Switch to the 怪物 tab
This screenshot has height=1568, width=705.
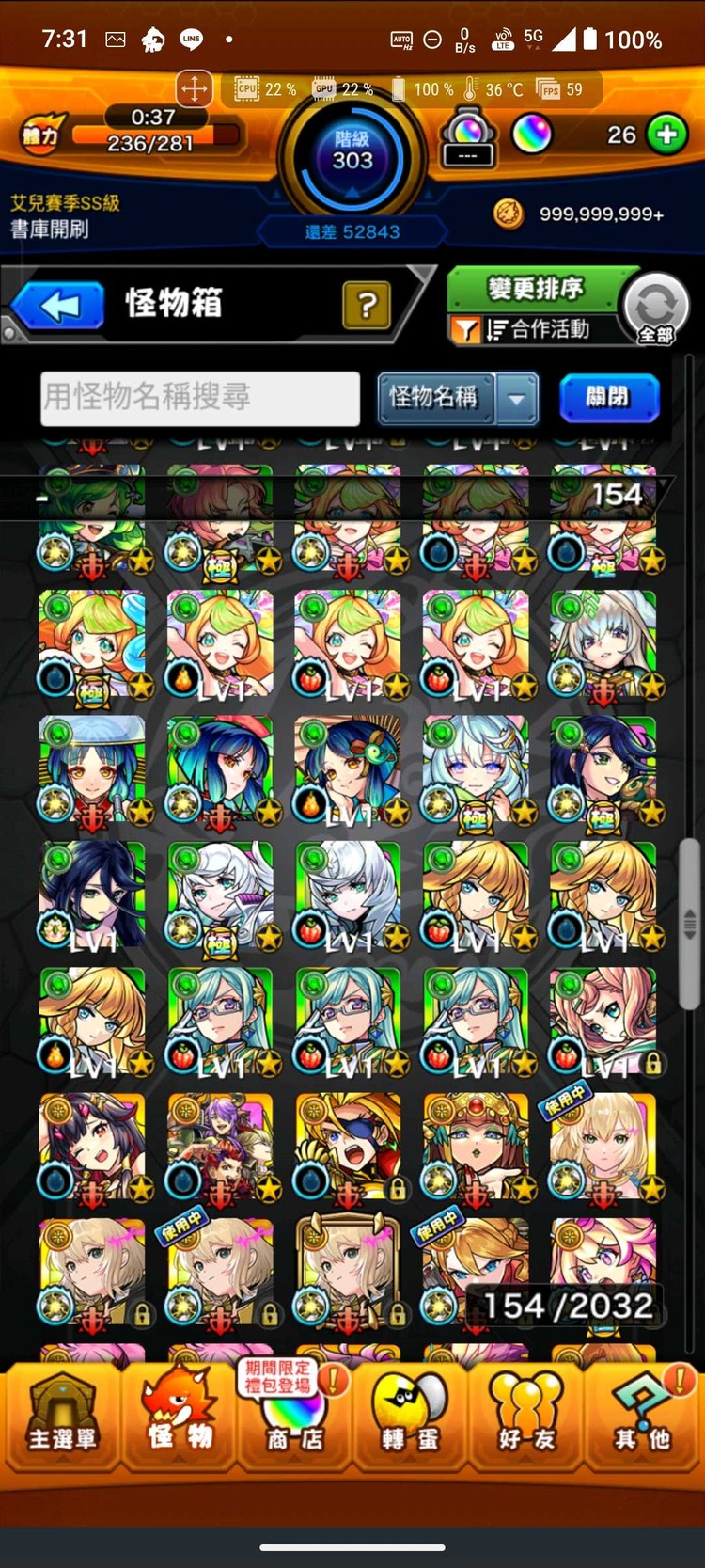pos(178,1416)
